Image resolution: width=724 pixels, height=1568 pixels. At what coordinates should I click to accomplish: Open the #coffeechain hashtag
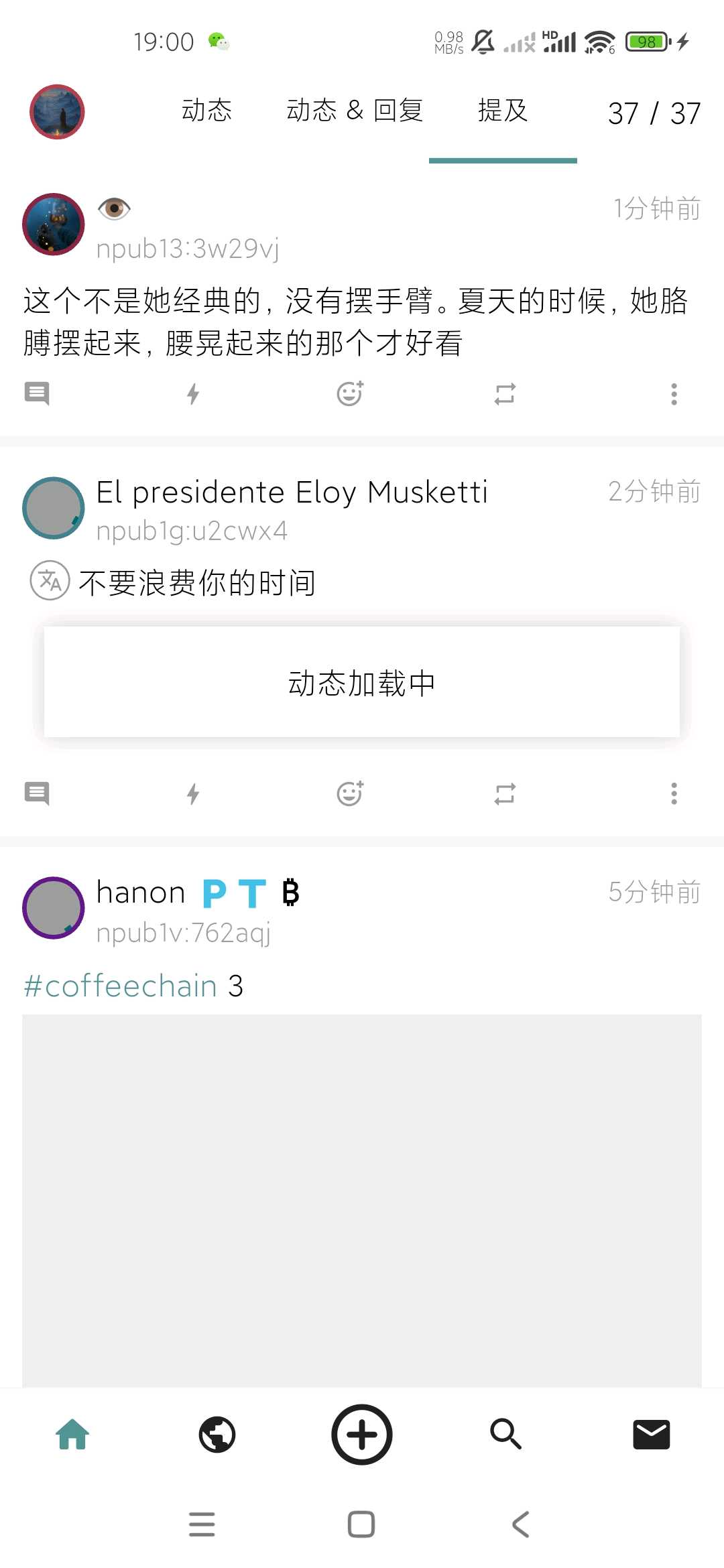(121, 986)
